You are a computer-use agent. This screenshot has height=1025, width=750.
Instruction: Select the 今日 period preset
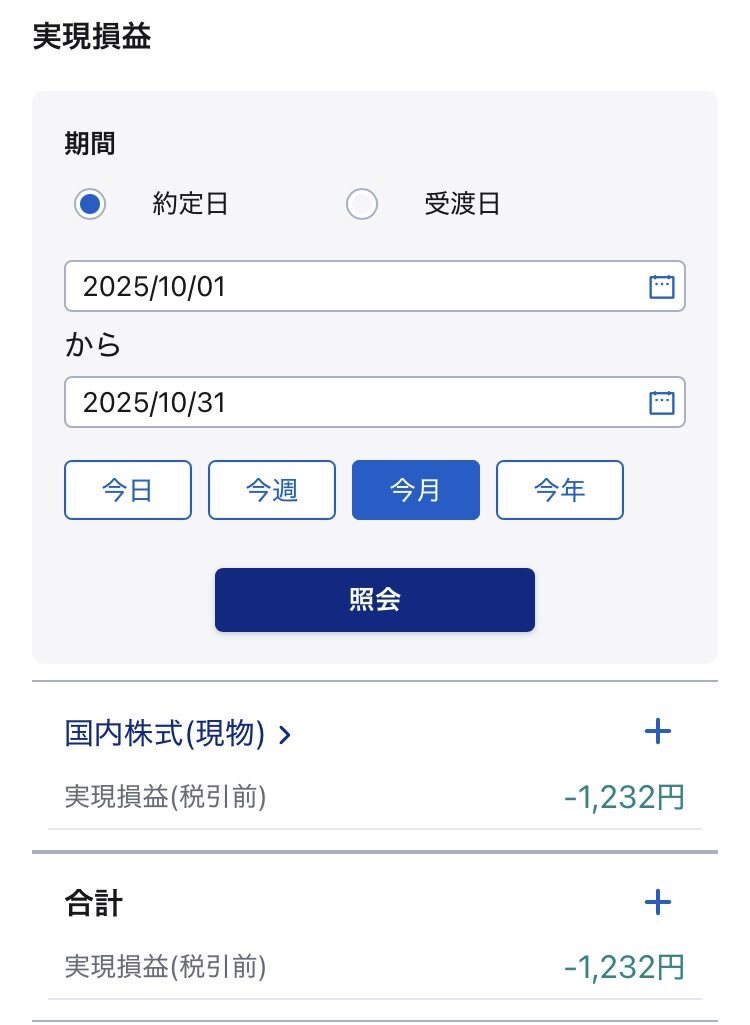[x=127, y=490]
